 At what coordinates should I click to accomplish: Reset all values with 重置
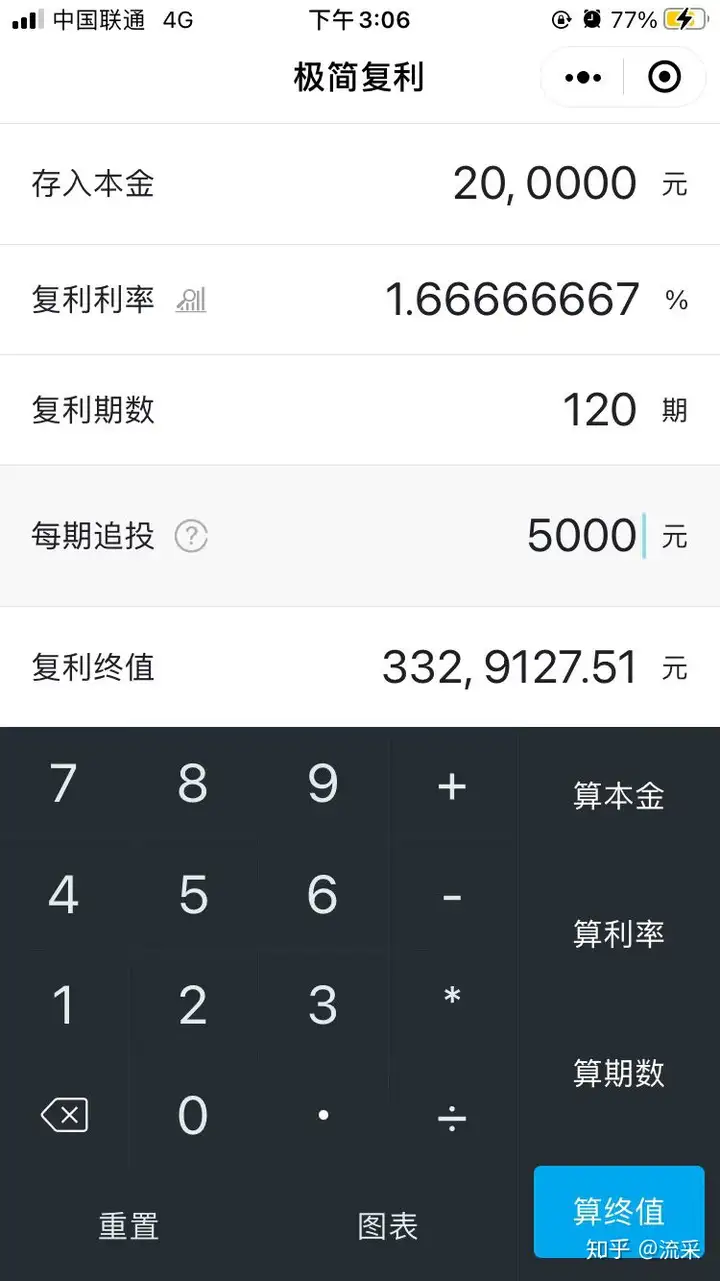129,1226
